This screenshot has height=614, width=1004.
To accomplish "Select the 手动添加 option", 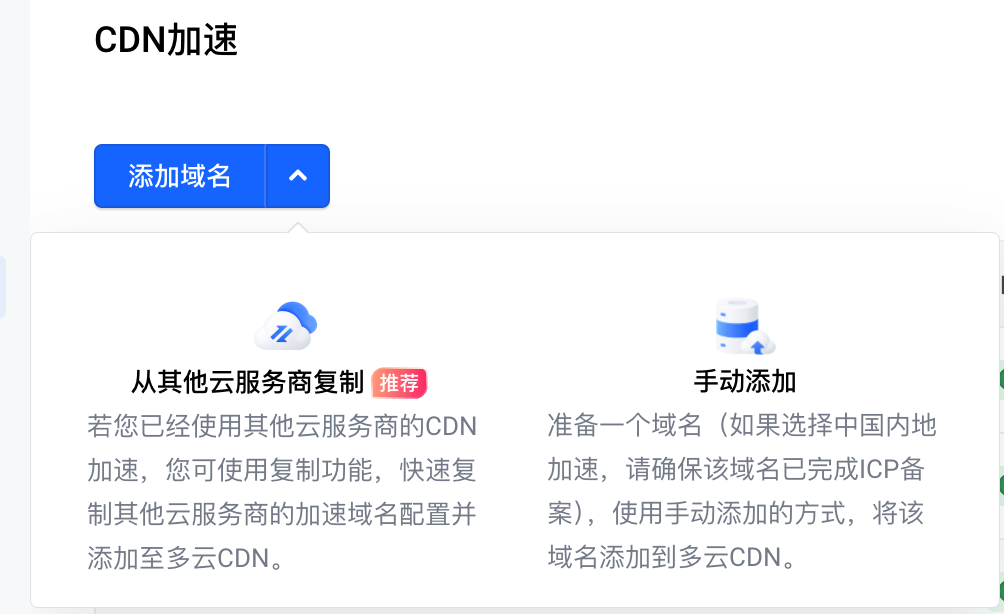I will [x=744, y=381].
